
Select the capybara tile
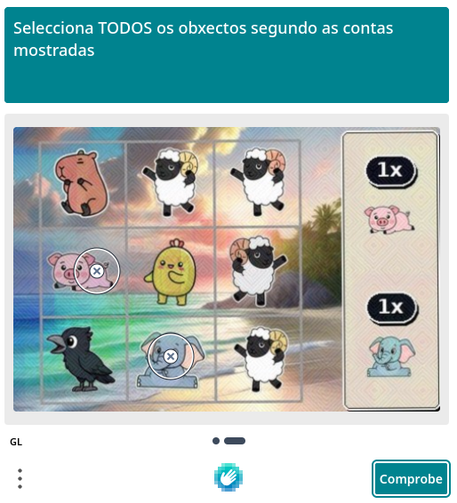click(x=82, y=183)
